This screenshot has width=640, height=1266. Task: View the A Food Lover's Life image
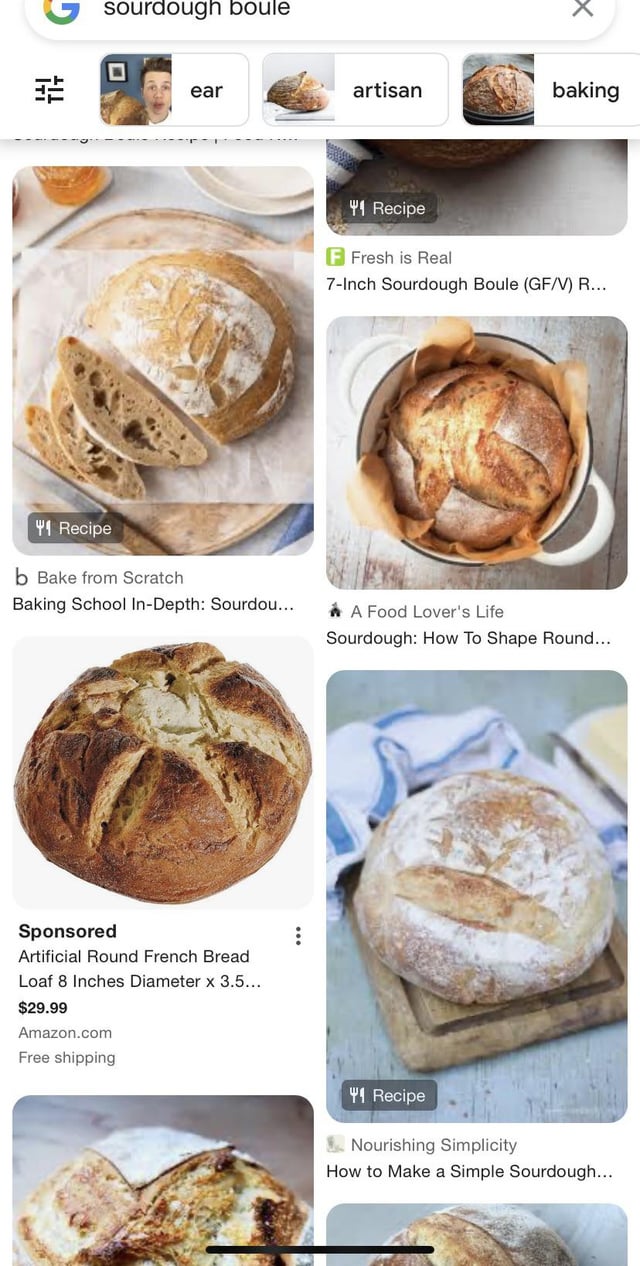(476, 453)
